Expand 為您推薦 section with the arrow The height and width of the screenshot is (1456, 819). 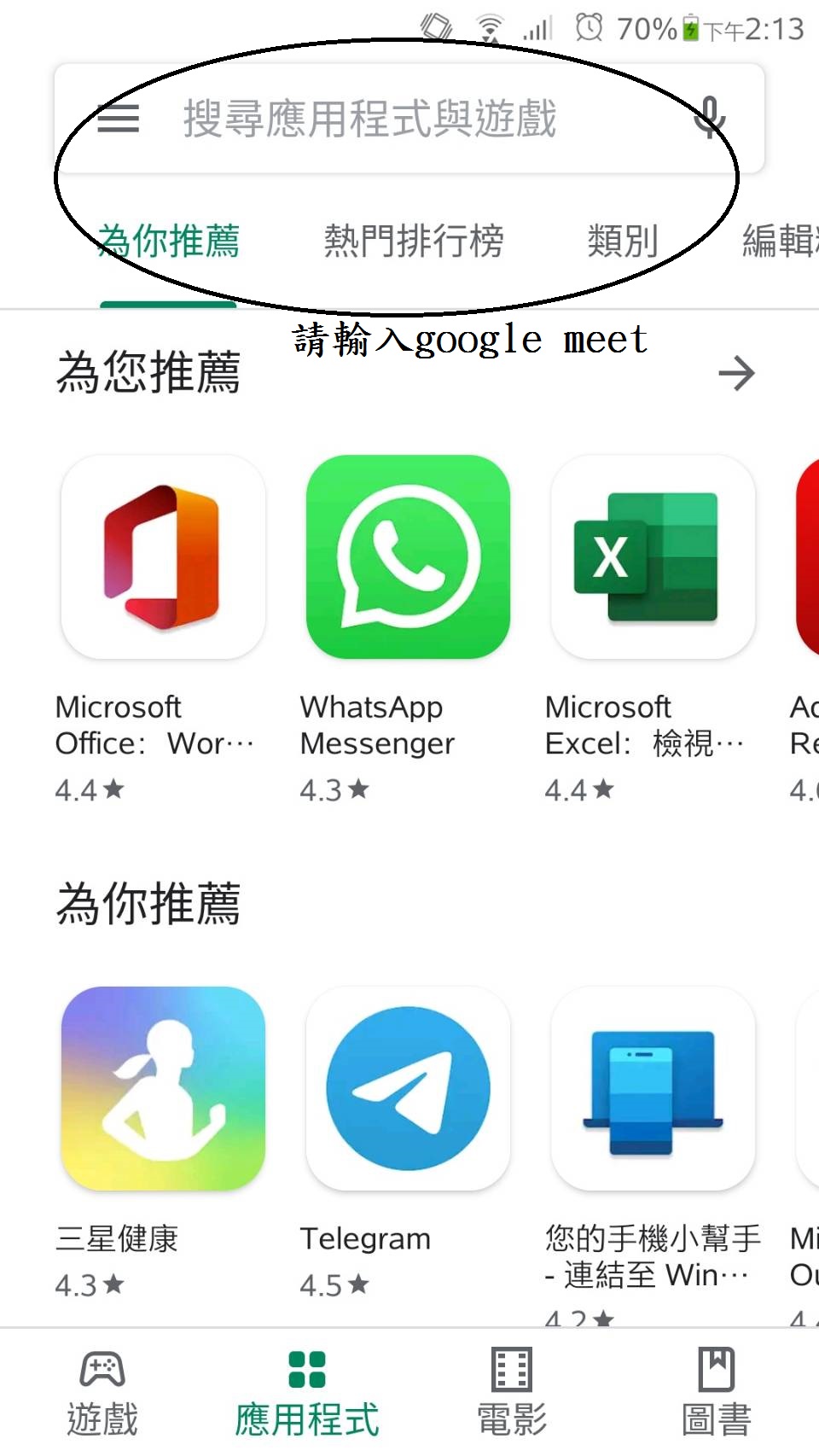(x=736, y=373)
